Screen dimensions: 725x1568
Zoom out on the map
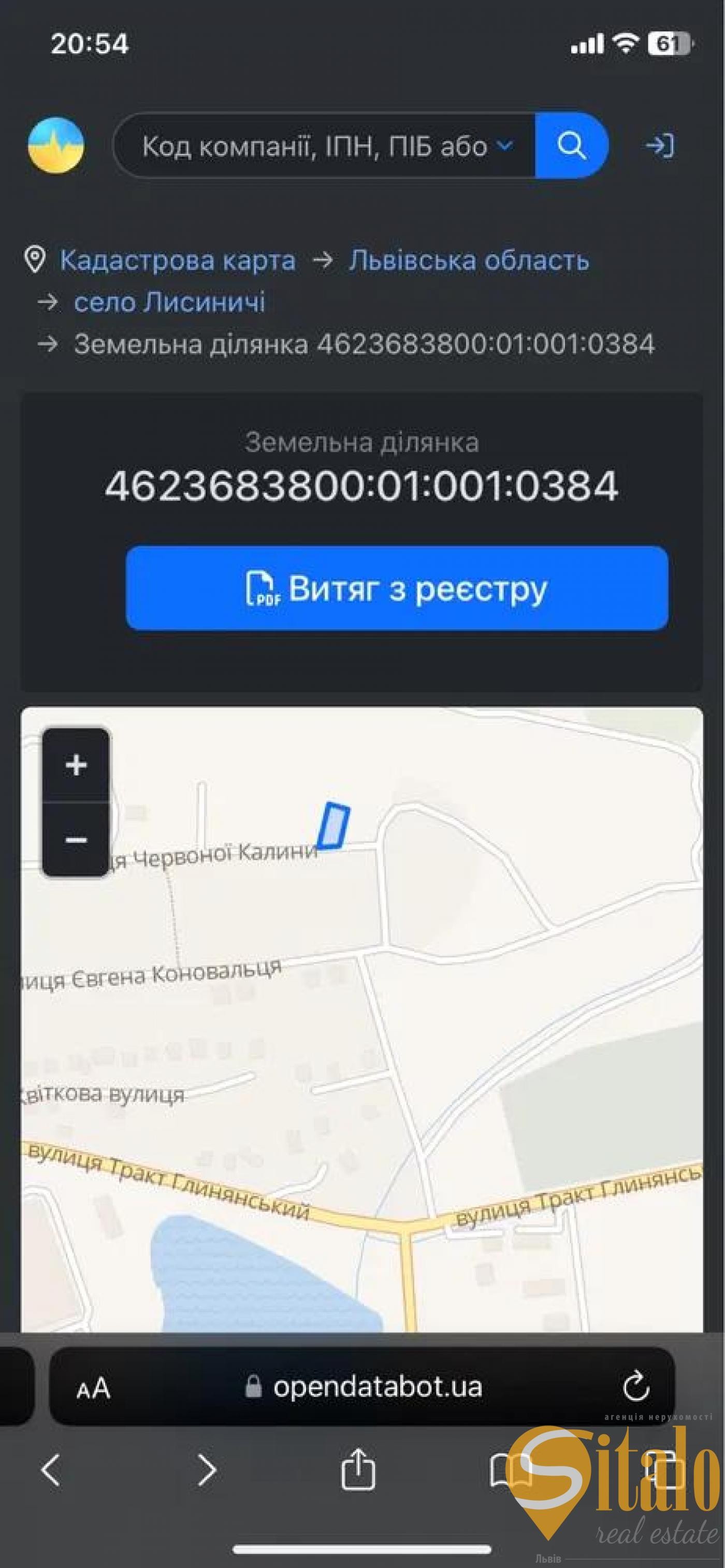click(x=76, y=840)
